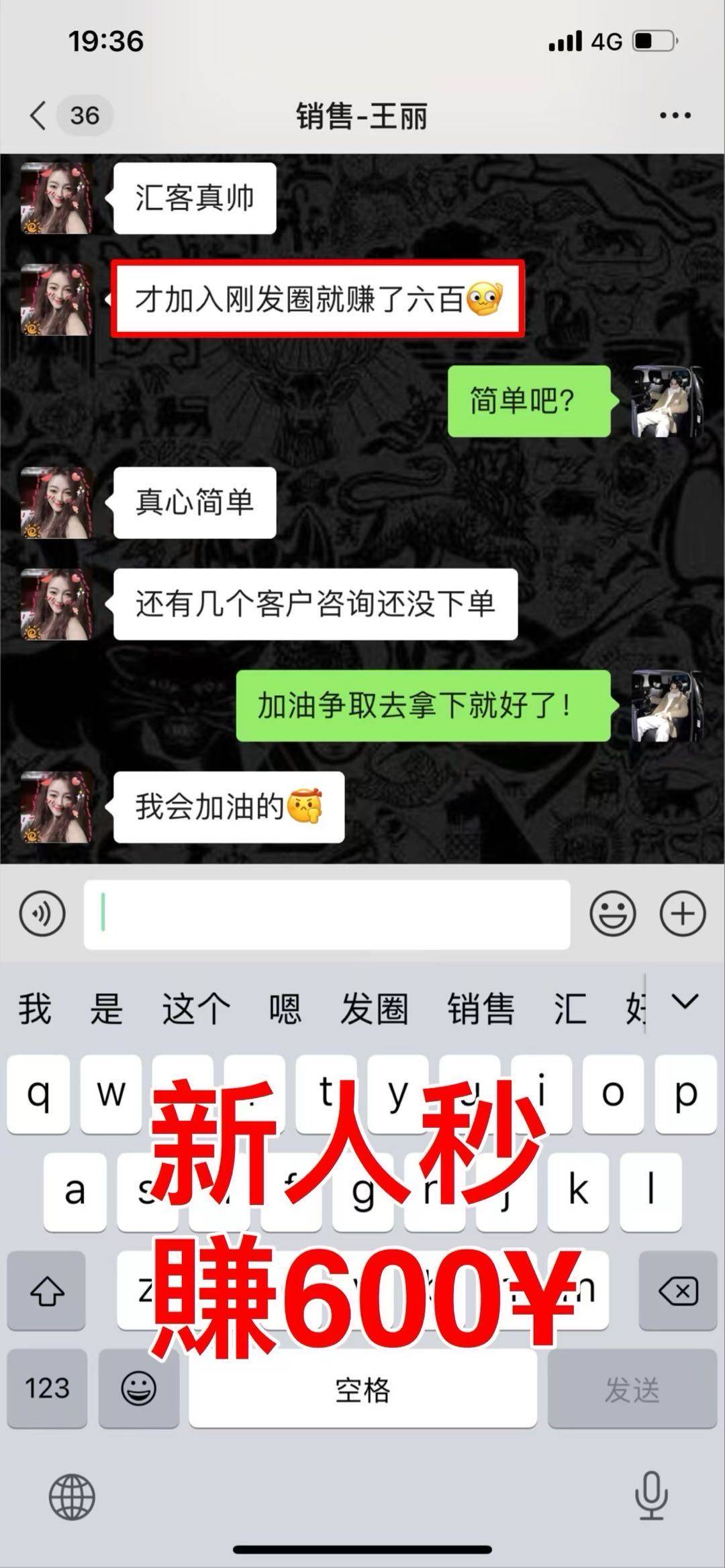Viewport: 725px width, 1568px height.
Task: Tap the 发送 send key
Action: click(x=631, y=1388)
